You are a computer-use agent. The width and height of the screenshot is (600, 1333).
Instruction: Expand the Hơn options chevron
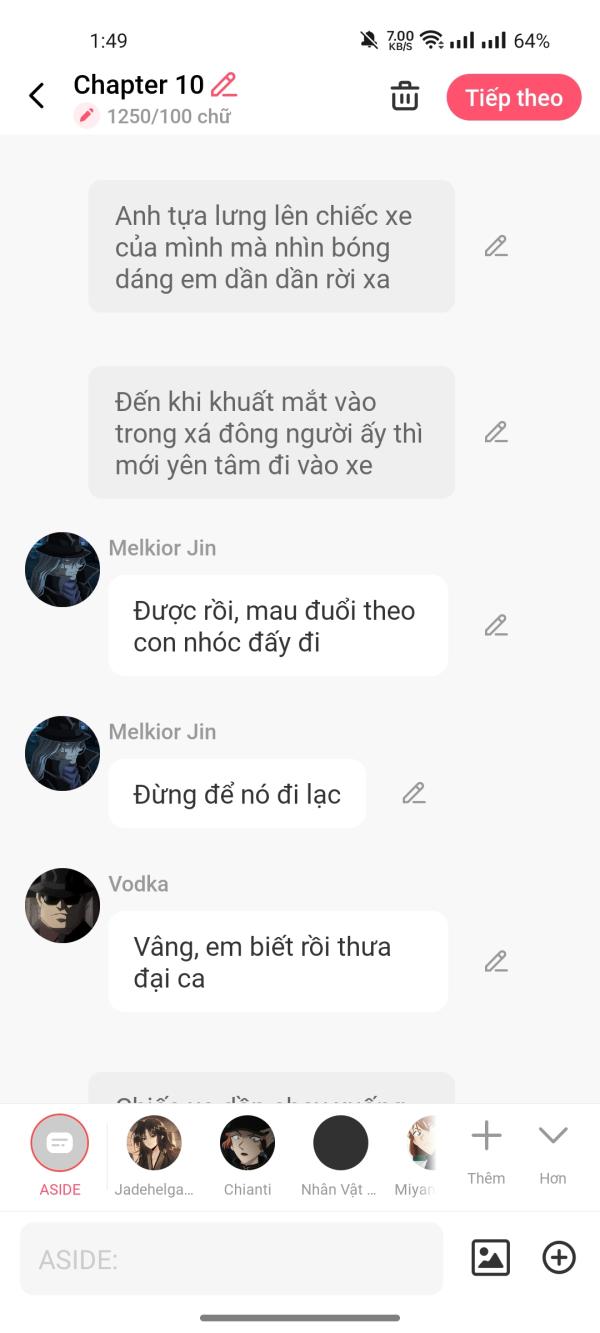553,1152
